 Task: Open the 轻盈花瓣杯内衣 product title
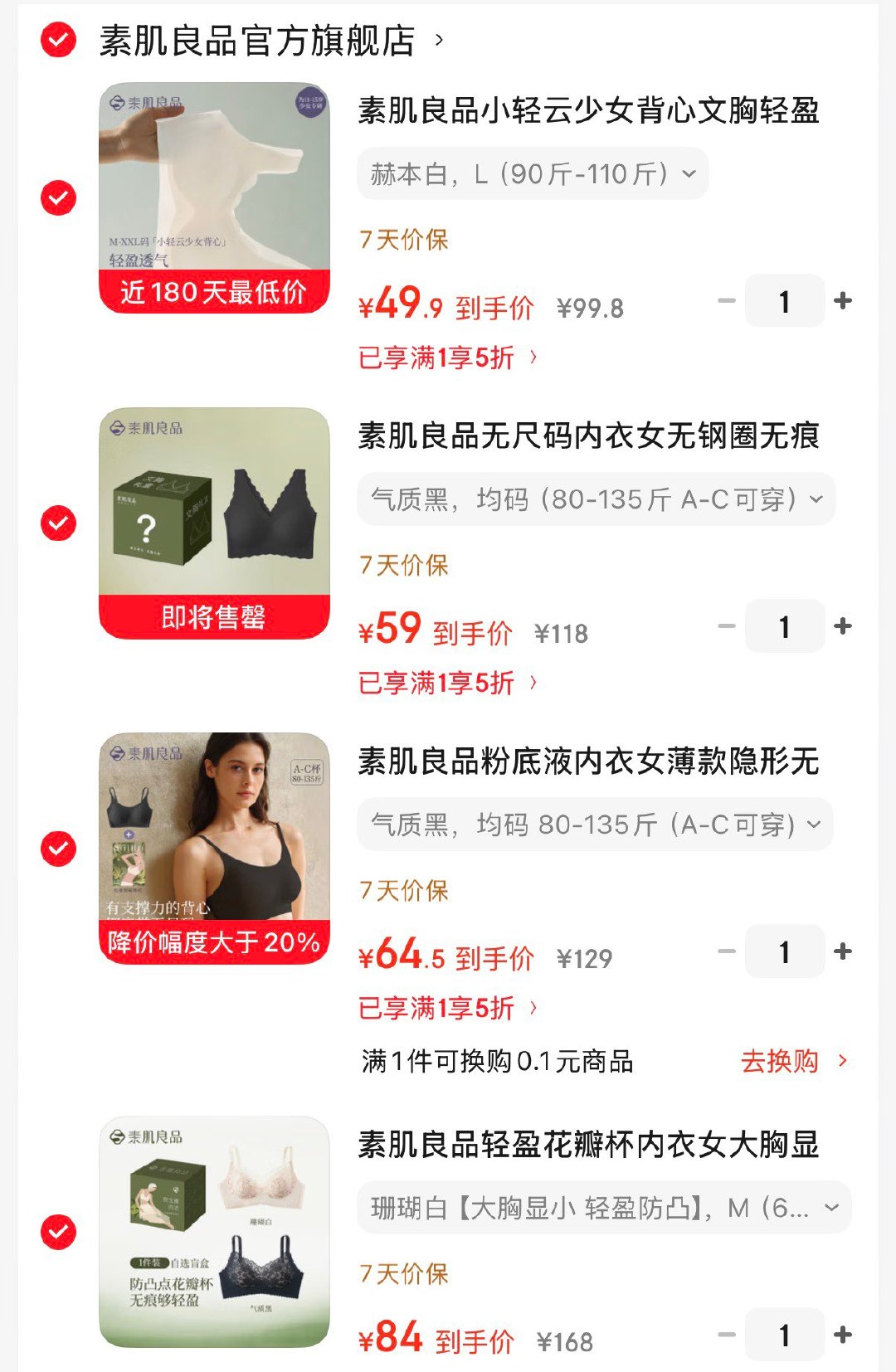[x=589, y=1144]
